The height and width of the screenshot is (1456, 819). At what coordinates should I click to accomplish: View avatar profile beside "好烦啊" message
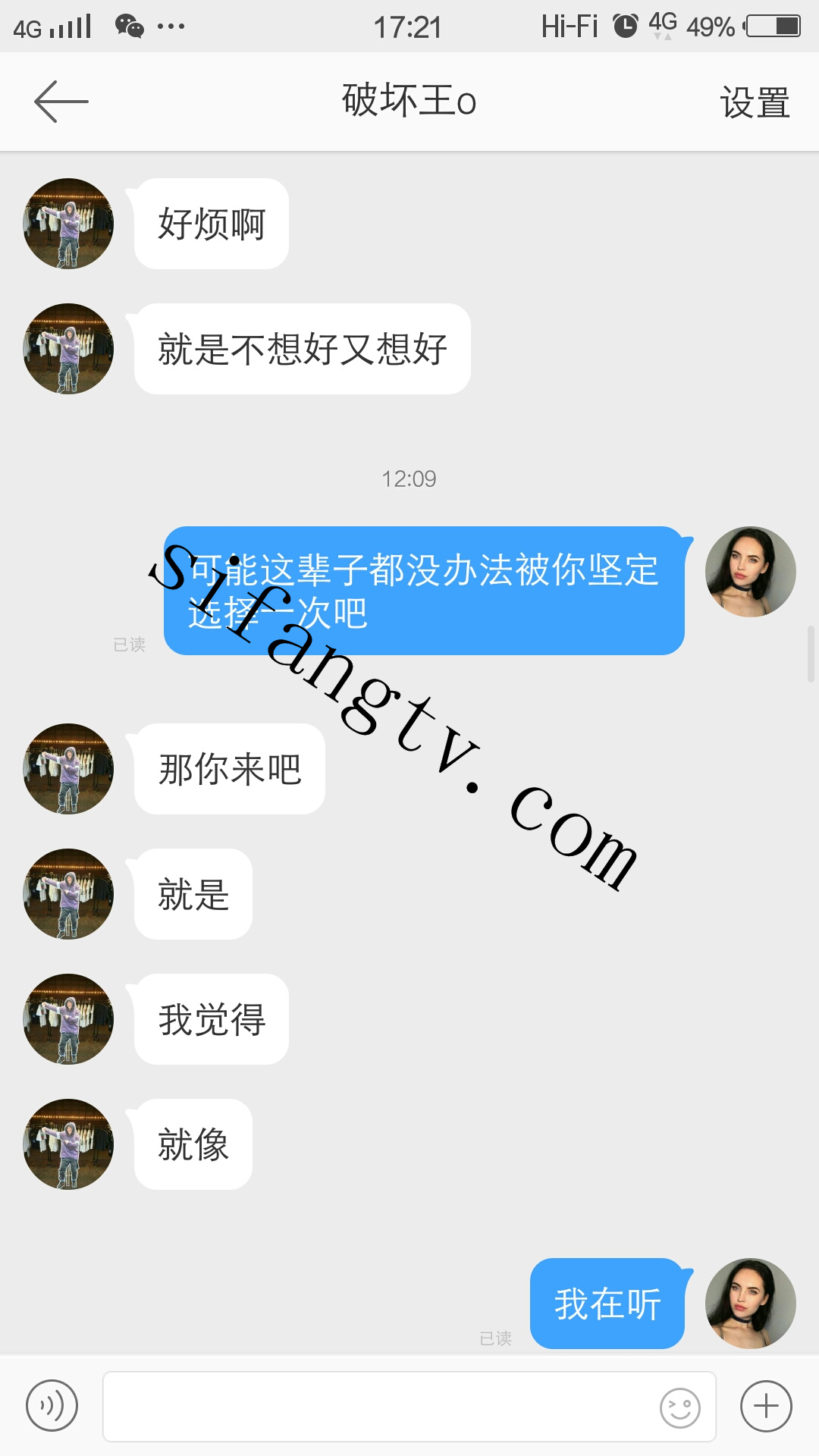[x=68, y=224]
